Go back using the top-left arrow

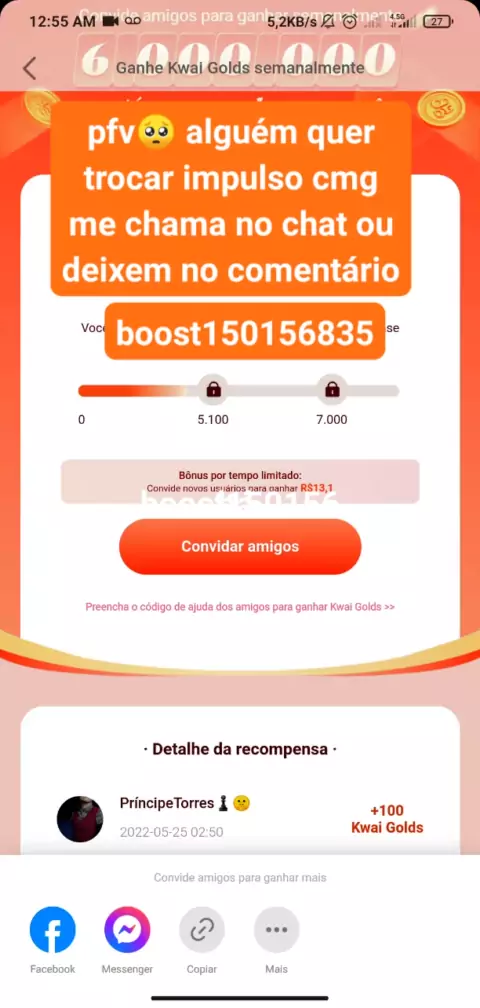coord(30,68)
